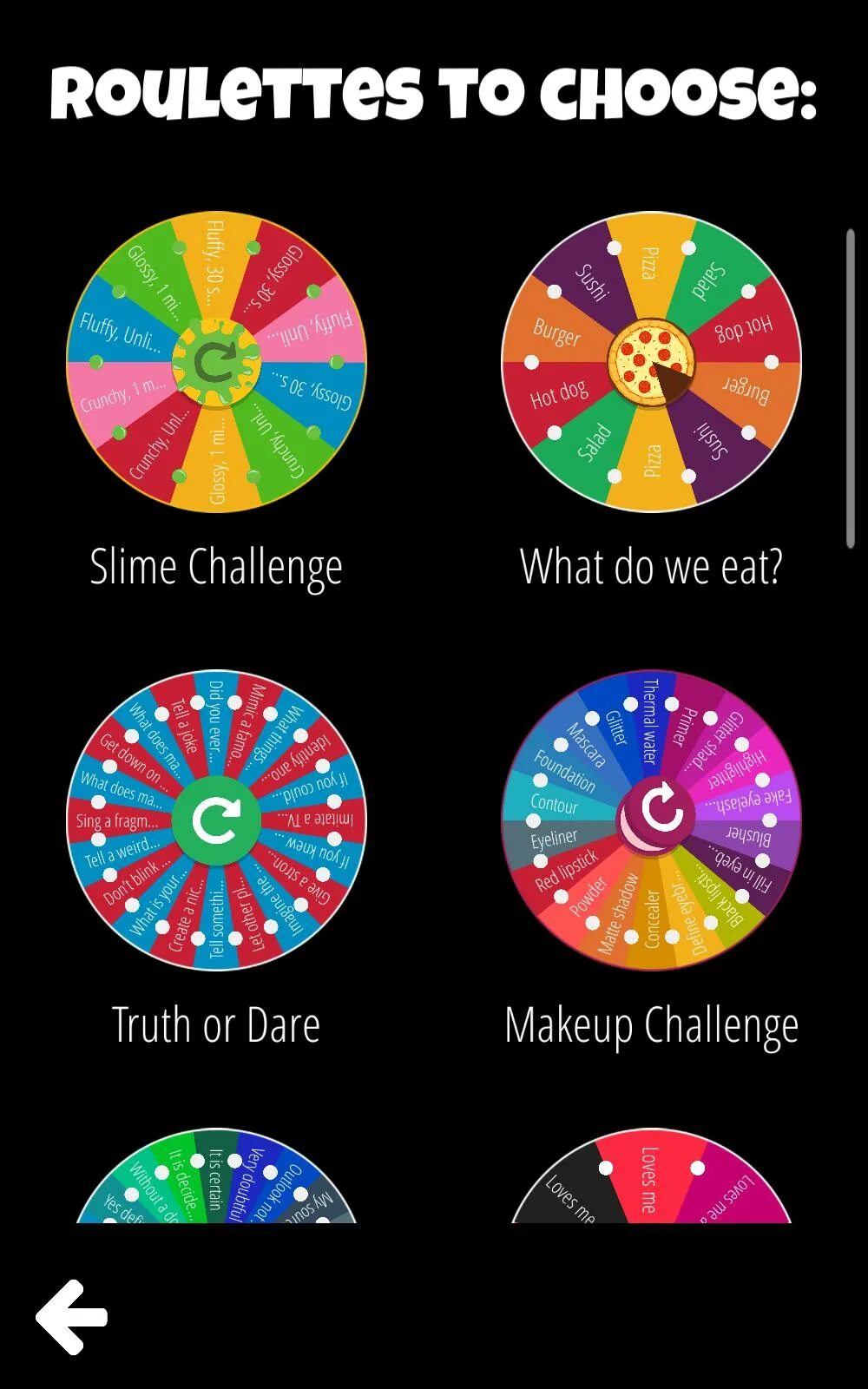Screen dimensions: 868x1389
Task: Select the Loves me roulette wheel
Action: pyautogui.click(x=651, y=1175)
